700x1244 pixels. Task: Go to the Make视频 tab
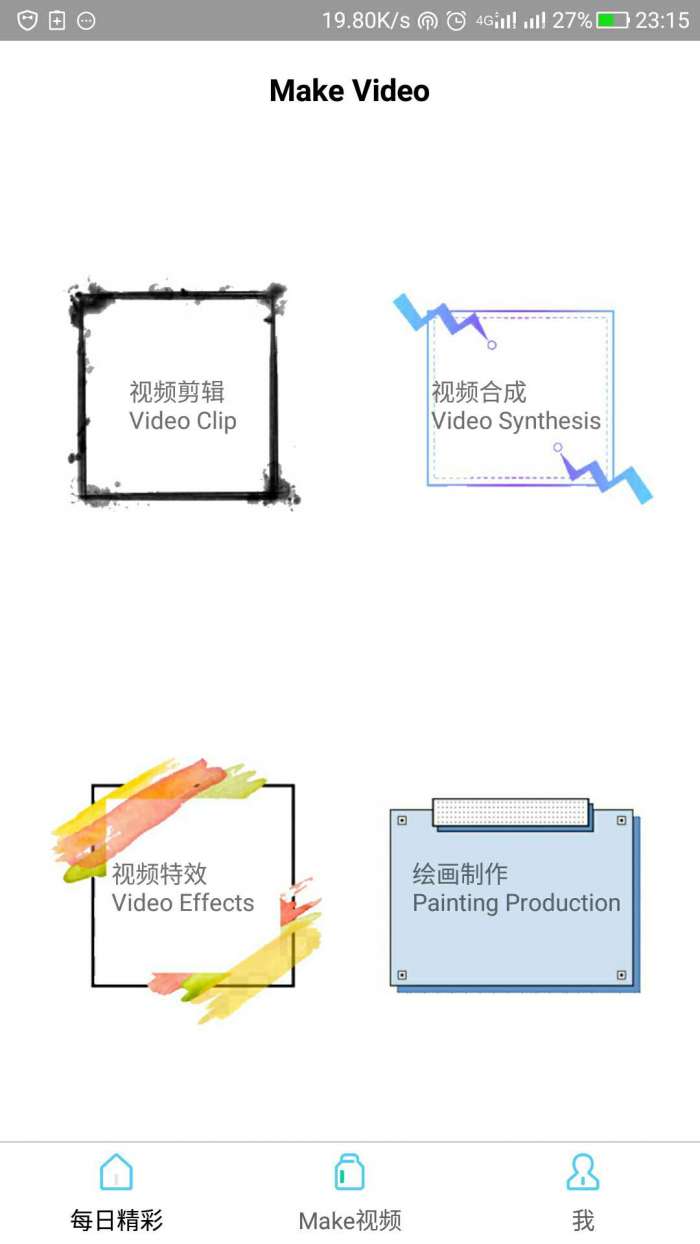[350, 1193]
